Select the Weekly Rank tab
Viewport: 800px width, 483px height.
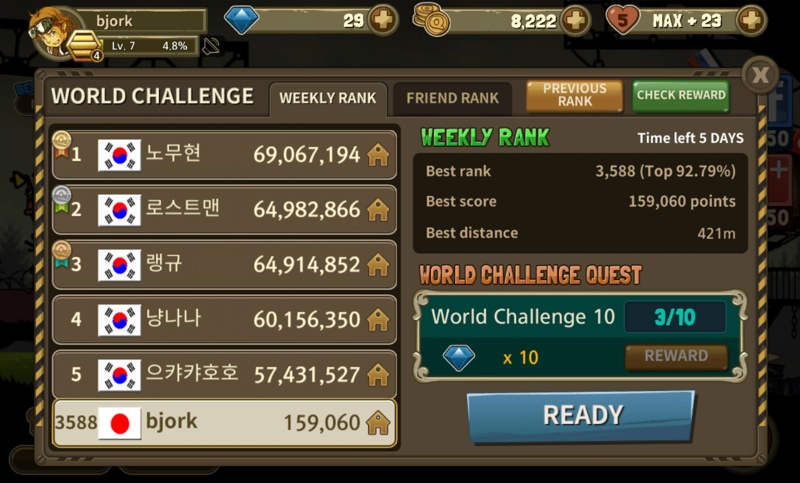click(327, 98)
